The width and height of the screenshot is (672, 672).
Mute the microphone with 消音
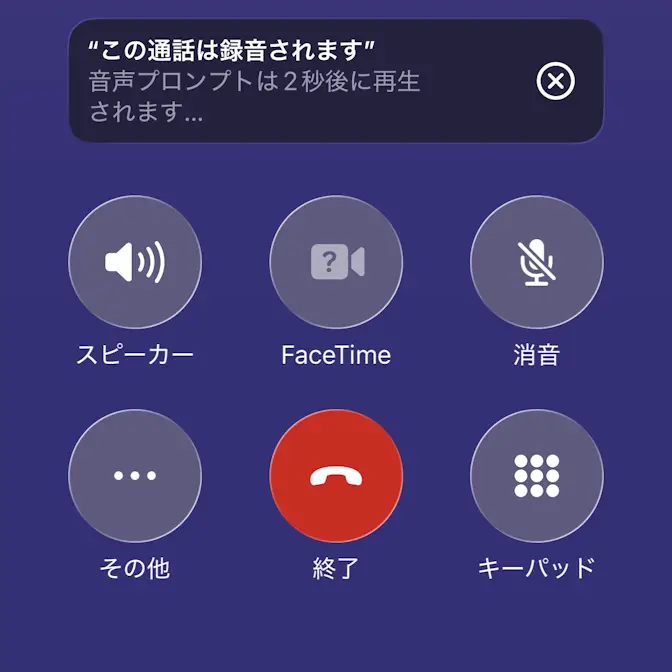pos(537,262)
